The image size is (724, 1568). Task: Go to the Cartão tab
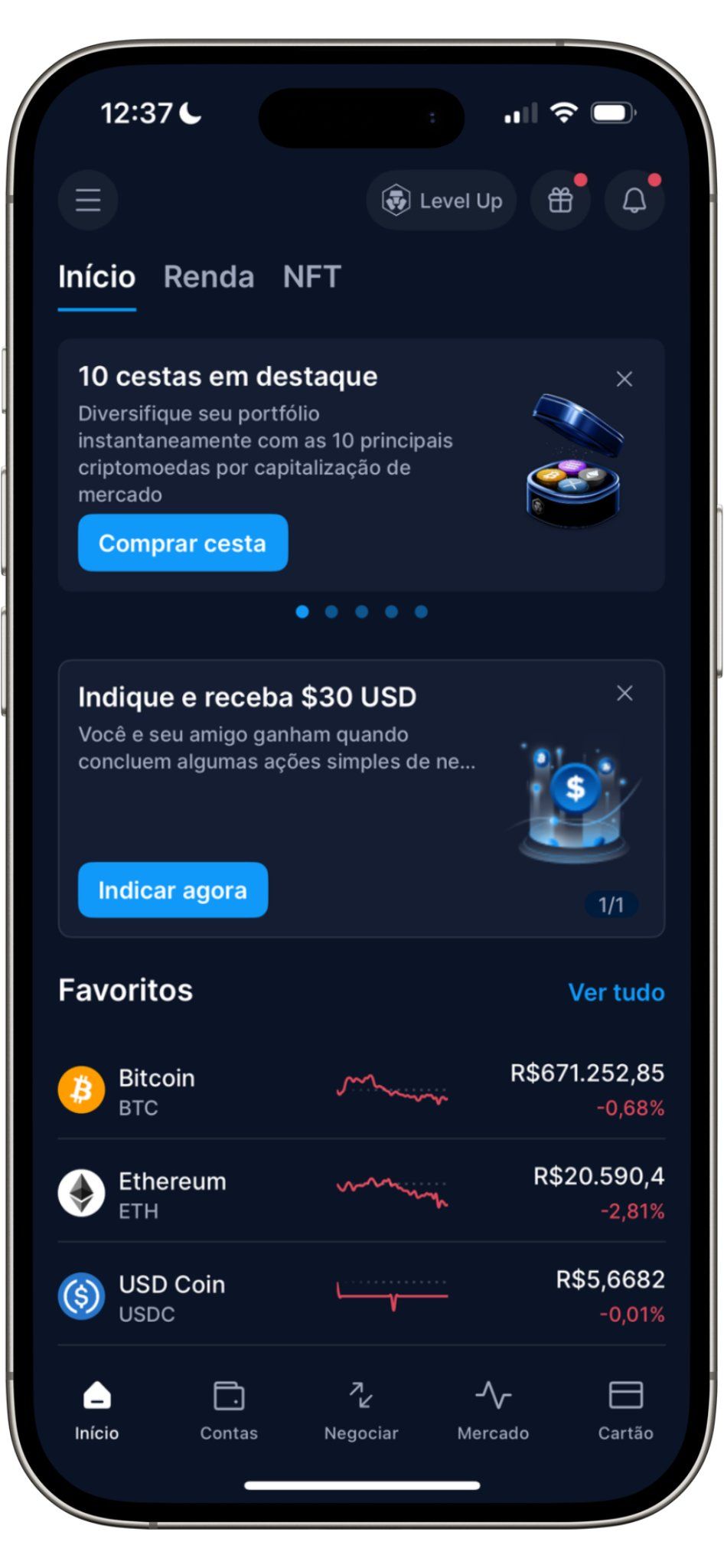tap(625, 1410)
